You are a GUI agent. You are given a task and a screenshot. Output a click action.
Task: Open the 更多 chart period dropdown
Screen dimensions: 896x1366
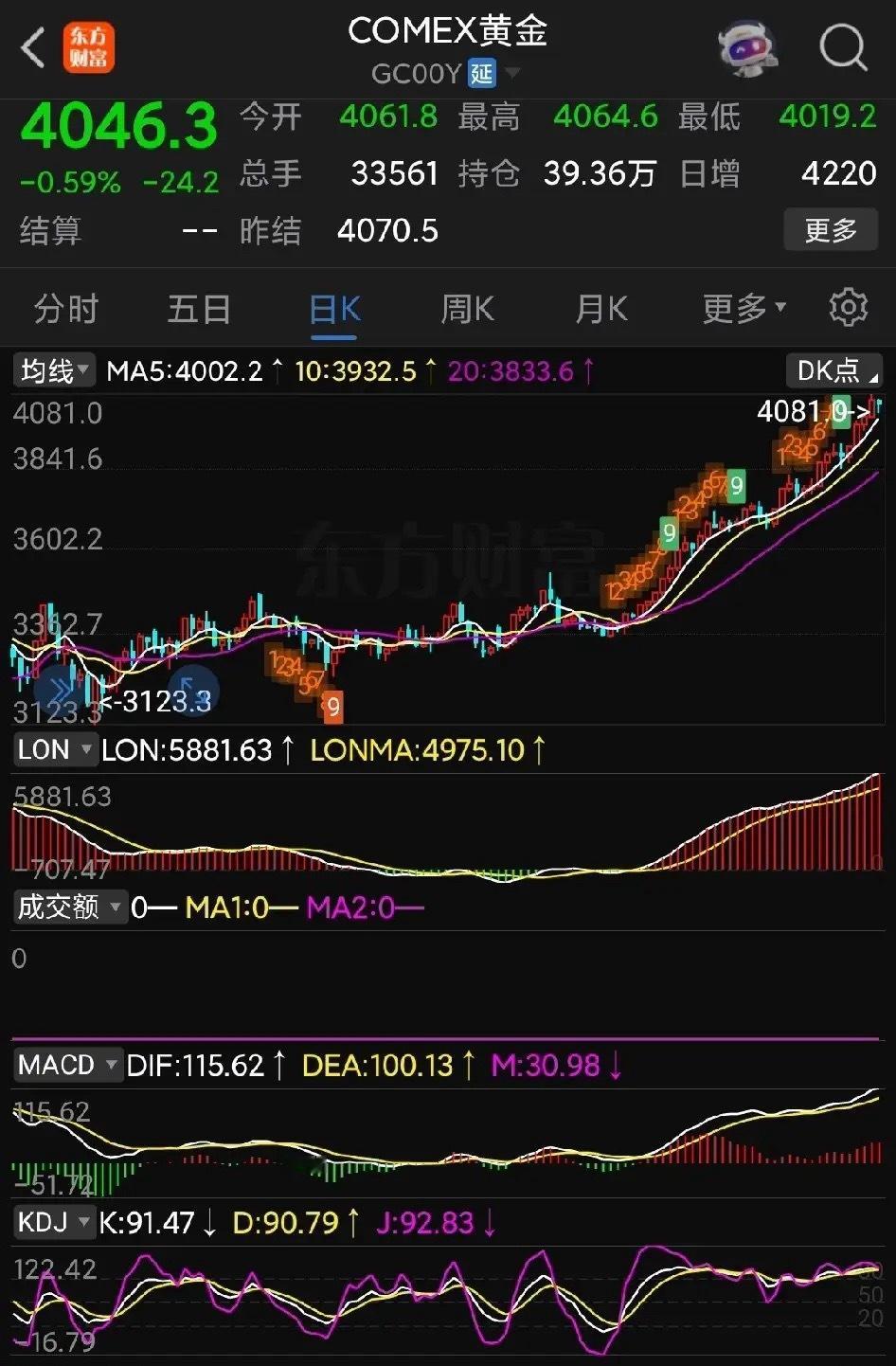tap(744, 309)
